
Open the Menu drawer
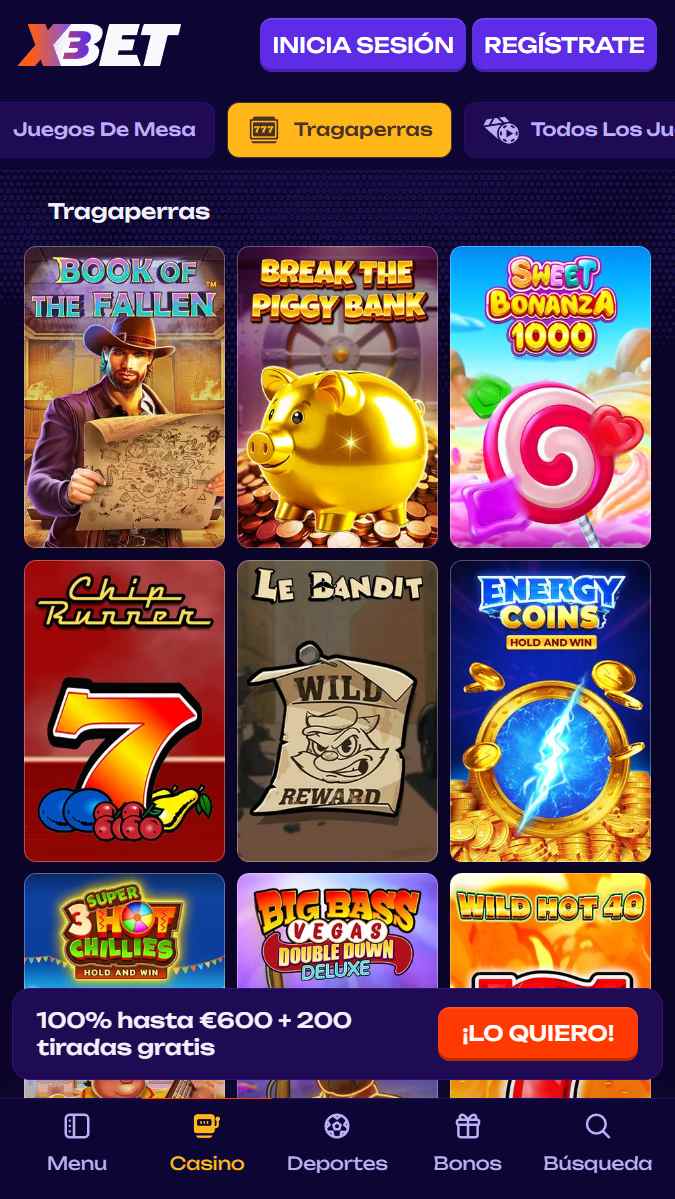tap(77, 1143)
